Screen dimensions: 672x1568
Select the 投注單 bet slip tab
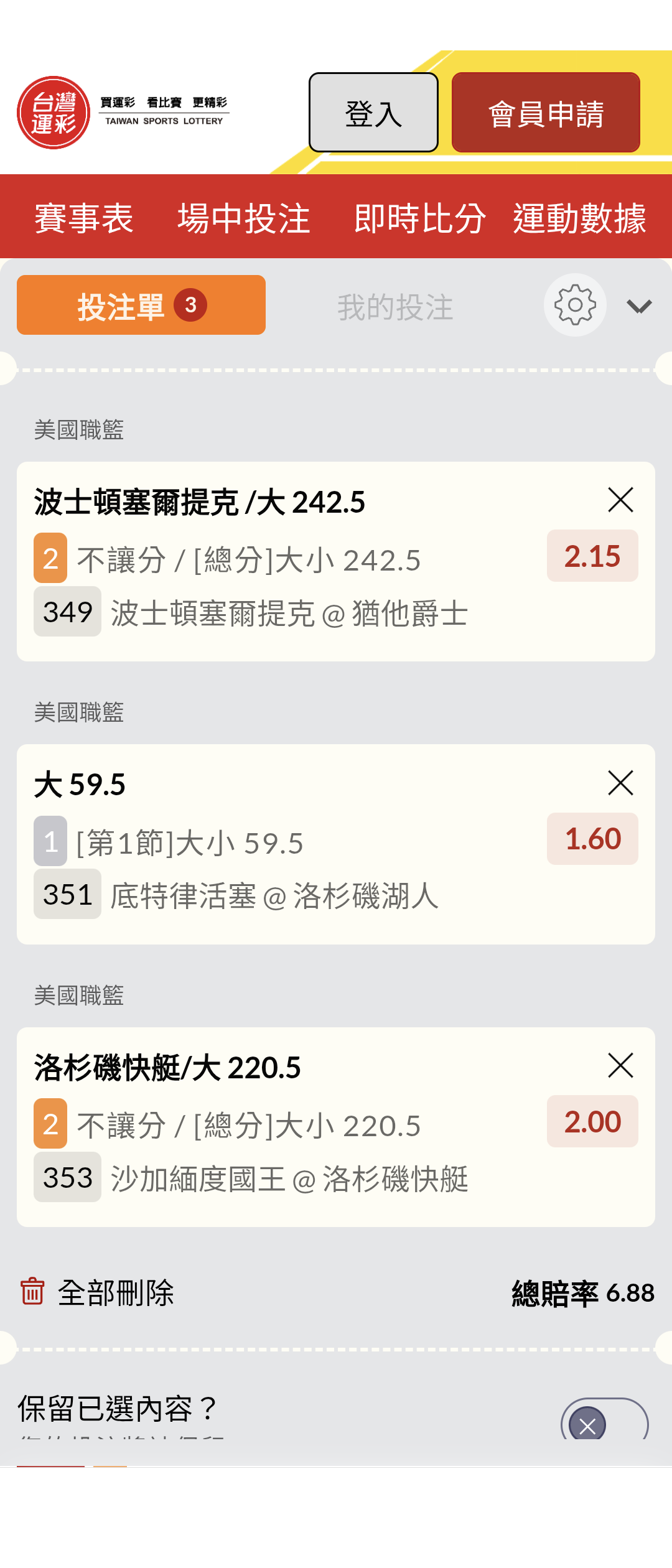coord(141,306)
